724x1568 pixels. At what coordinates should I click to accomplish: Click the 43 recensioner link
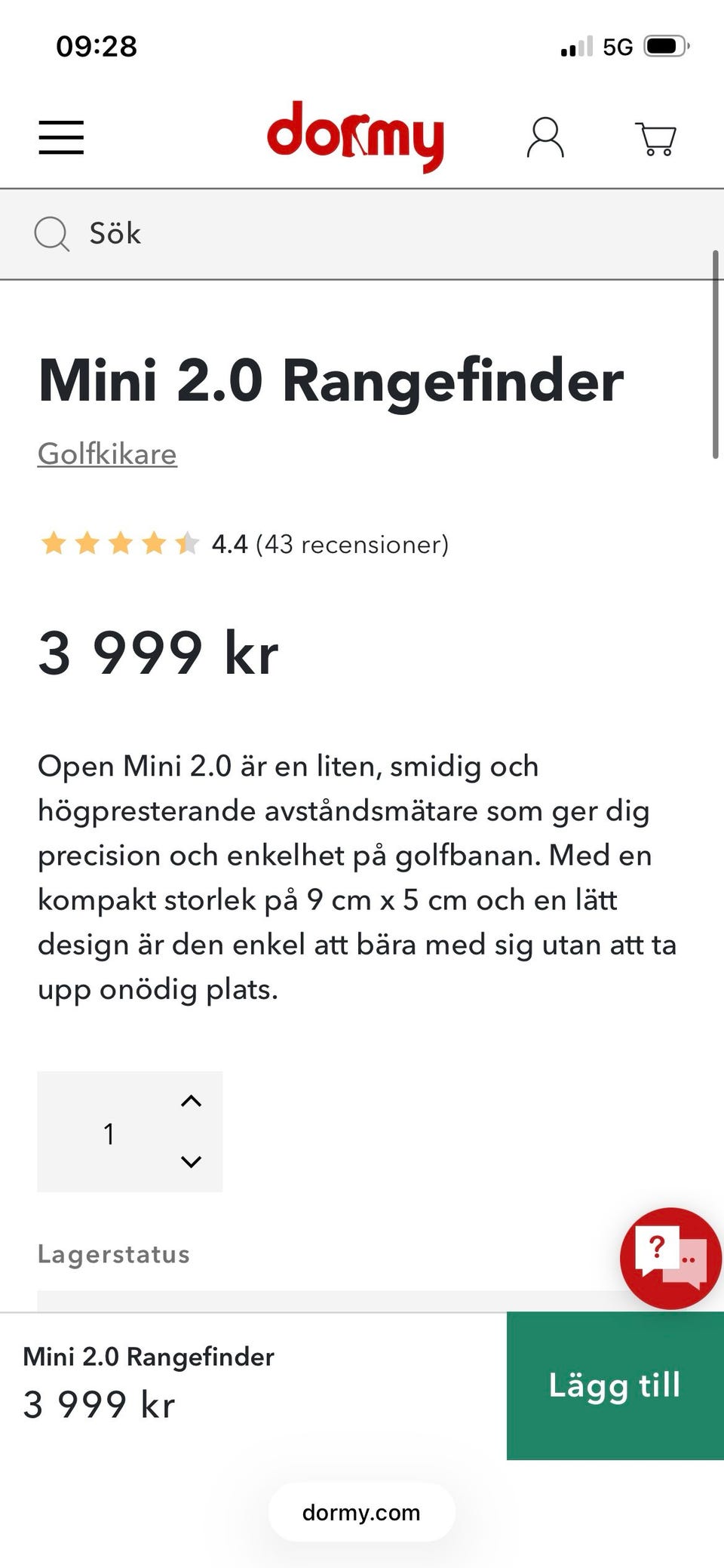[352, 545]
